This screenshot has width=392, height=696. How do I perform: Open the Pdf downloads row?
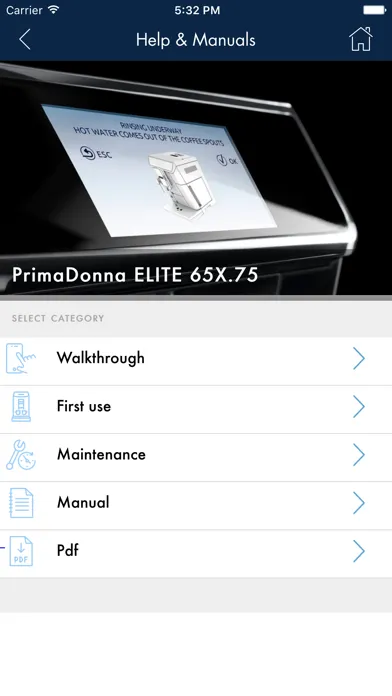[196, 550]
